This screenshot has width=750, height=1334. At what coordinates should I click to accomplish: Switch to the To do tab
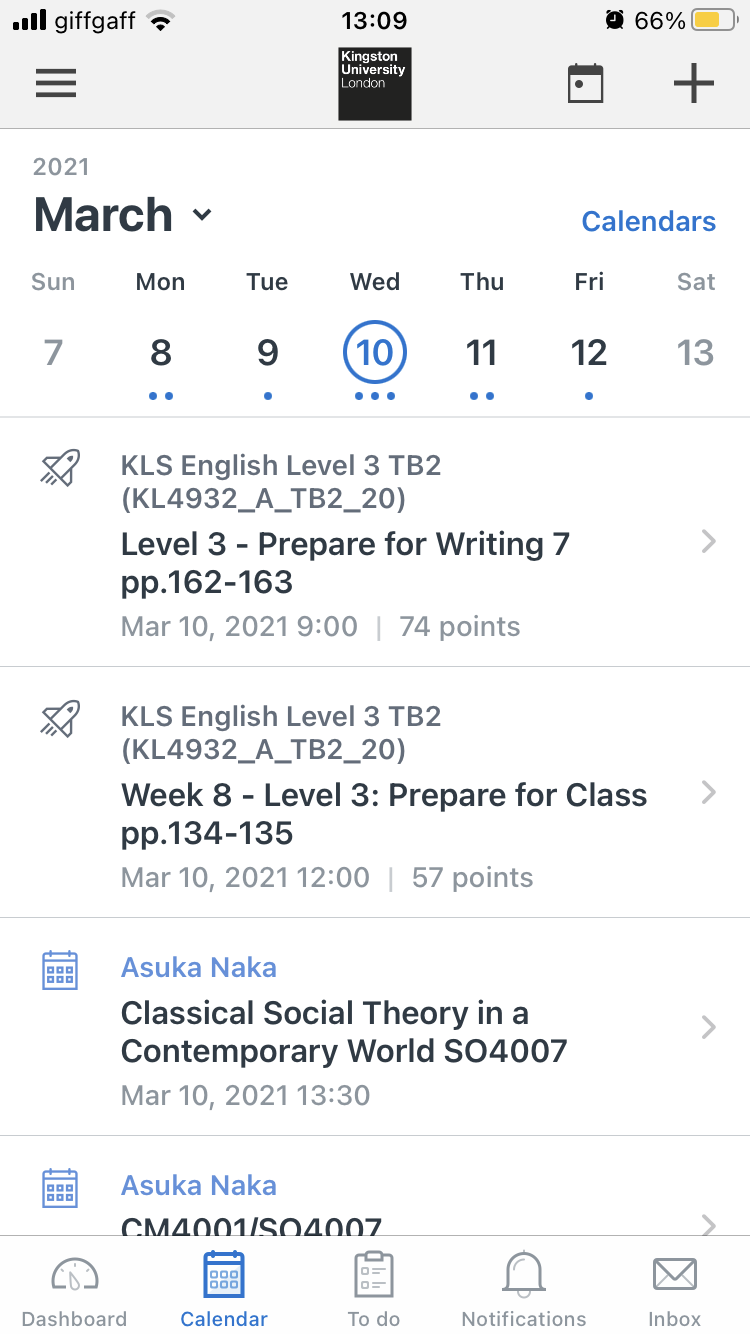(374, 1291)
